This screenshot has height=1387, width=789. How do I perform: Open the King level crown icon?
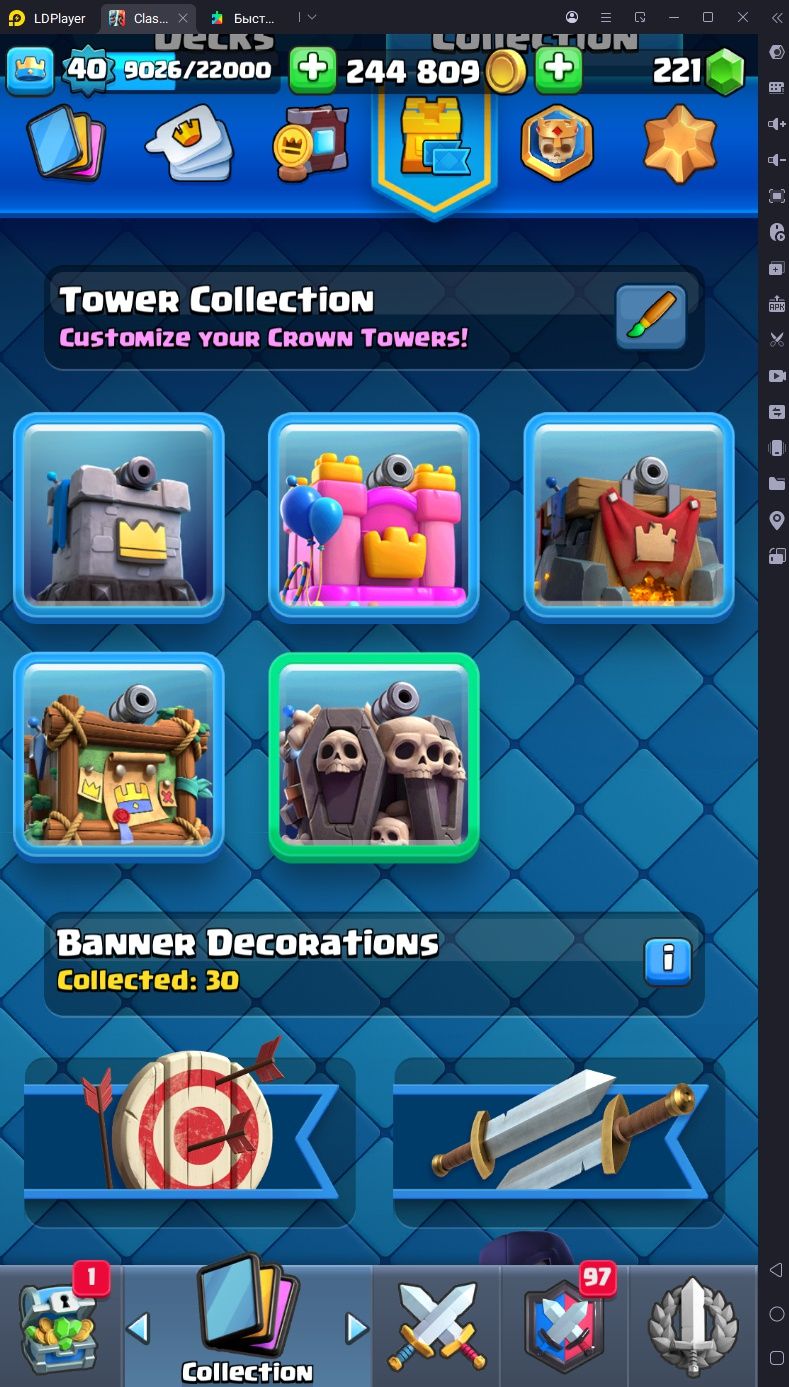(x=30, y=69)
